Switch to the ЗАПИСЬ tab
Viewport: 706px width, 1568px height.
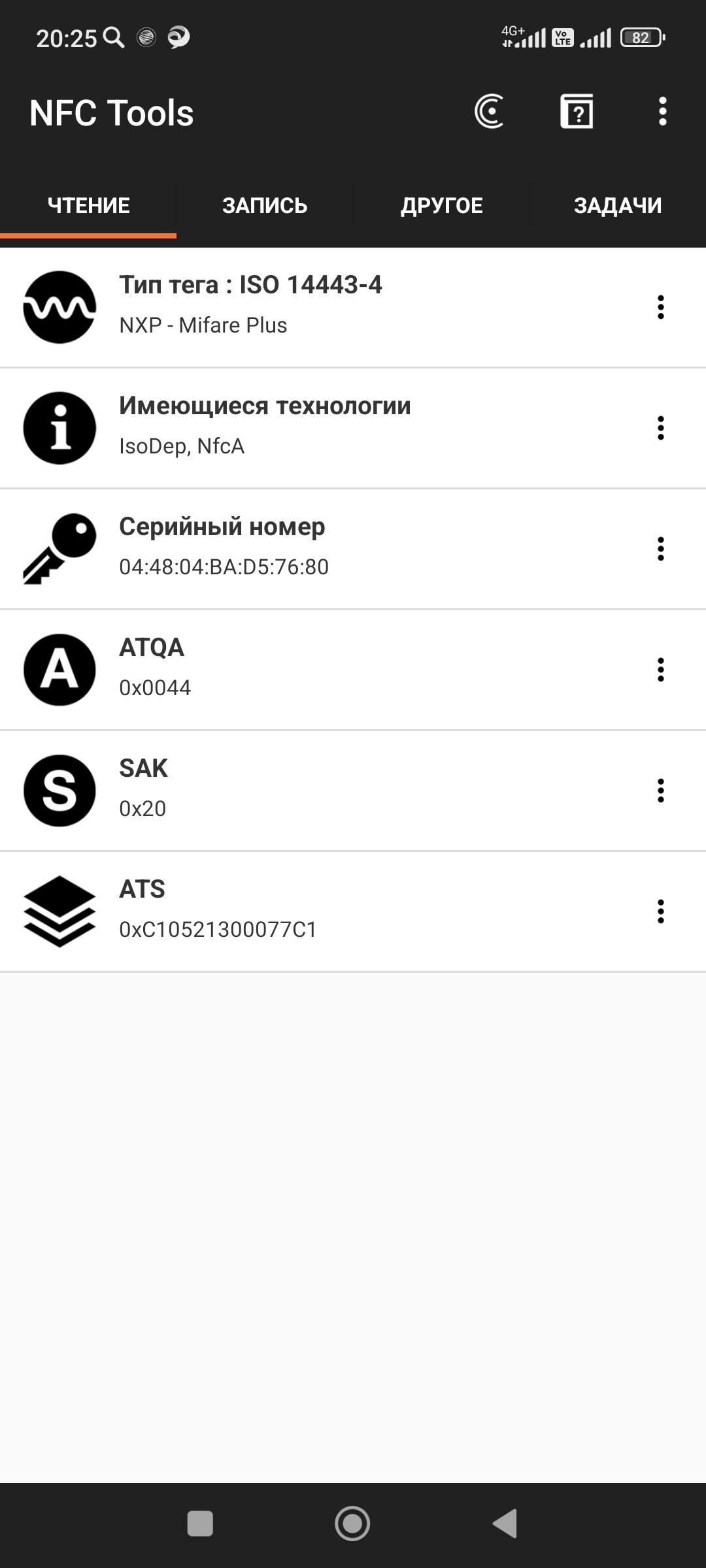coord(265,206)
